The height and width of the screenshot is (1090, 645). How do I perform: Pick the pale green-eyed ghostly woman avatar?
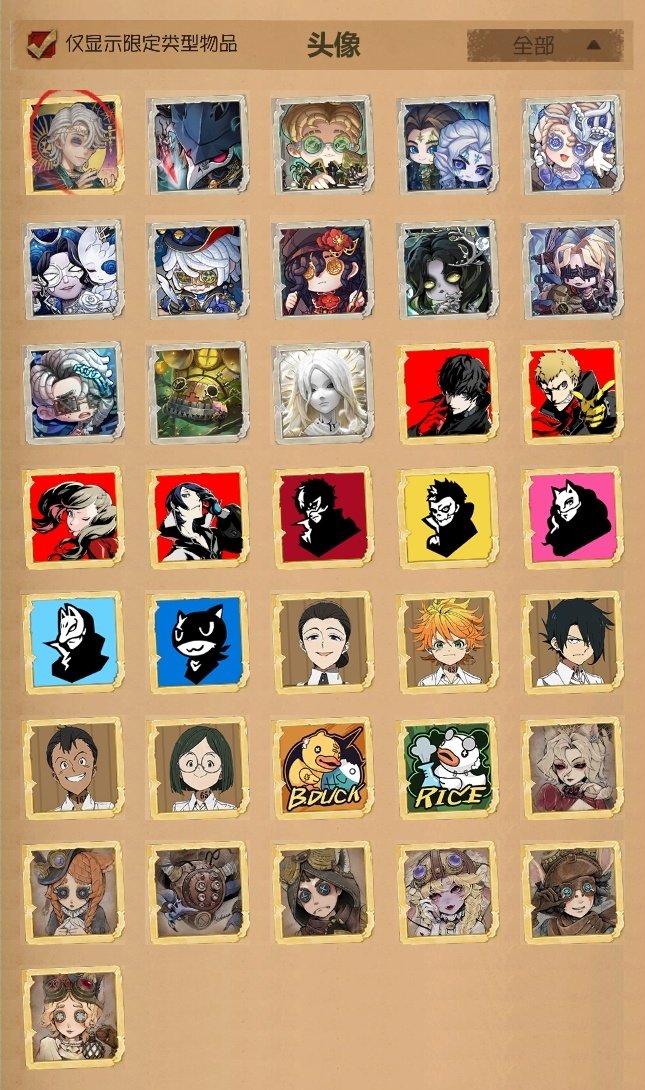(448, 270)
